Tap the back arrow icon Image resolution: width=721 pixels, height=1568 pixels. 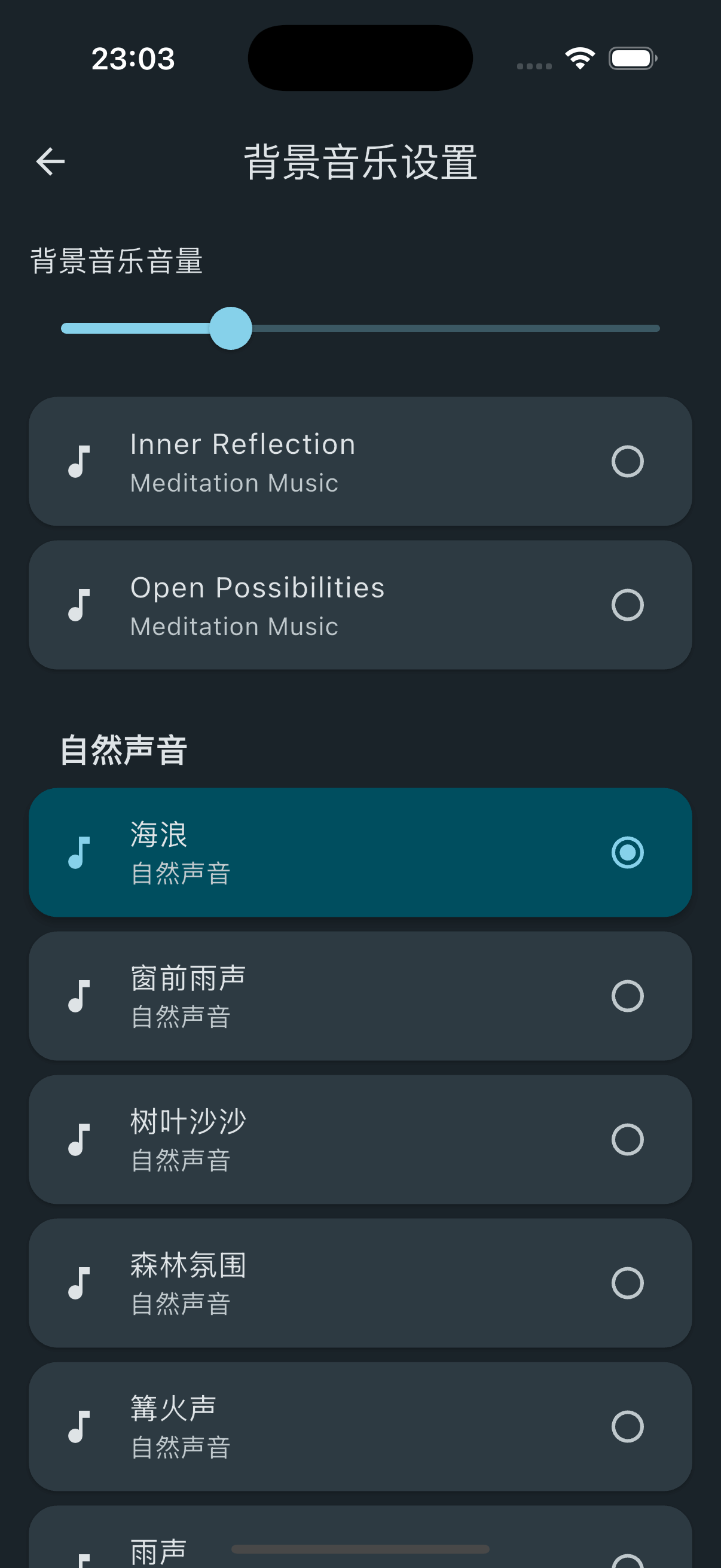(x=50, y=161)
